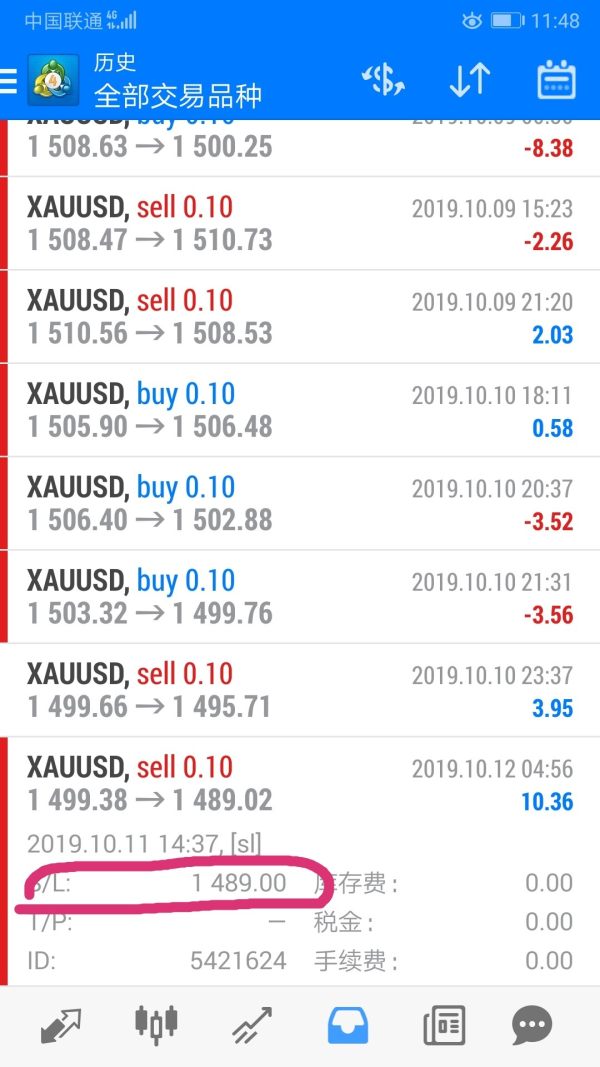
Task: Expand the trade dated 2019.10.10 18:11
Action: point(300,411)
